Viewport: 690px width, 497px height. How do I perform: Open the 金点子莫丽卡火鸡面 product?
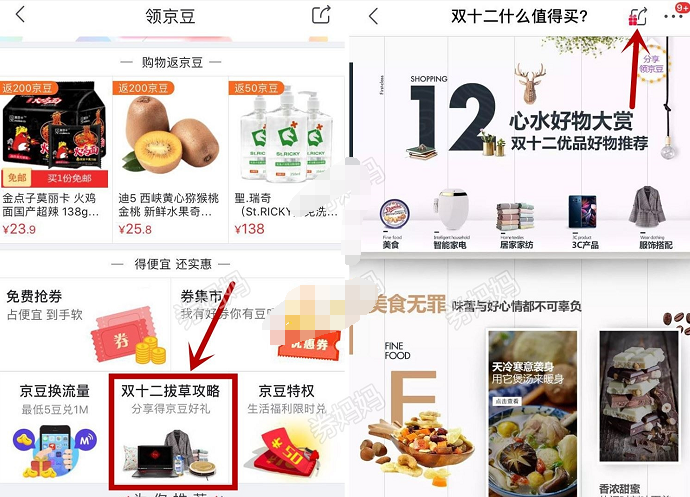point(55,150)
